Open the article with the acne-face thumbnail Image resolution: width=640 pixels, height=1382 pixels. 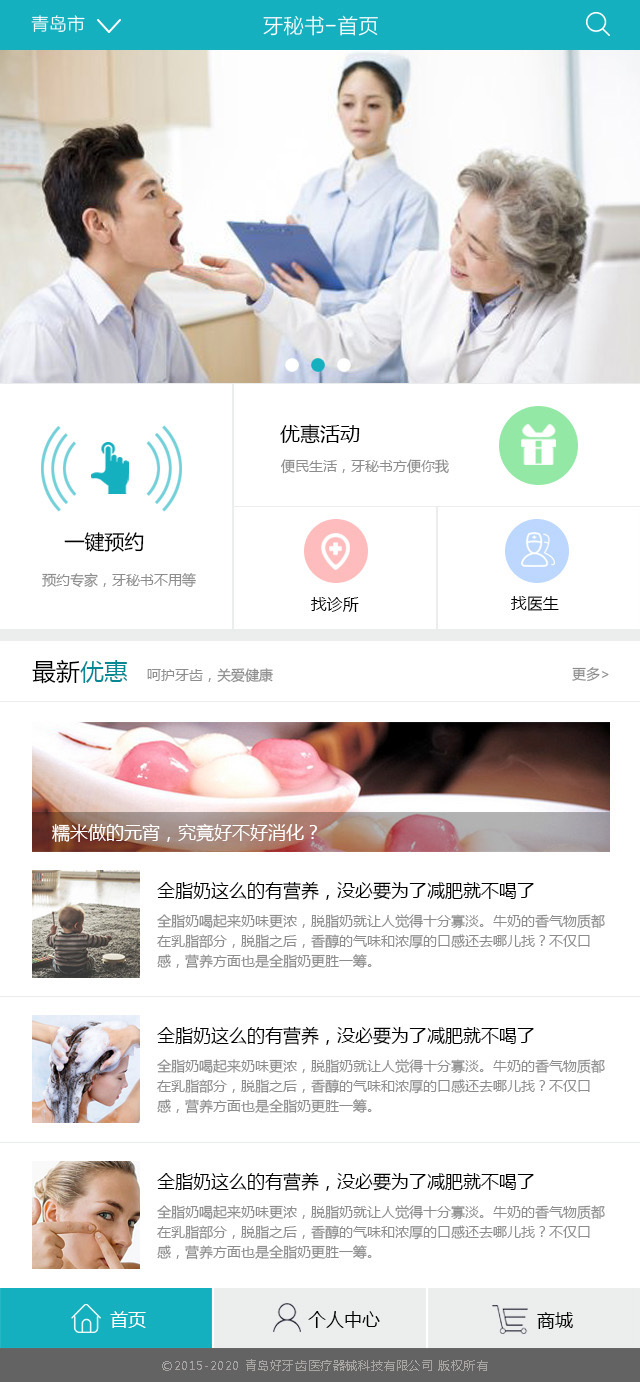(320, 1215)
